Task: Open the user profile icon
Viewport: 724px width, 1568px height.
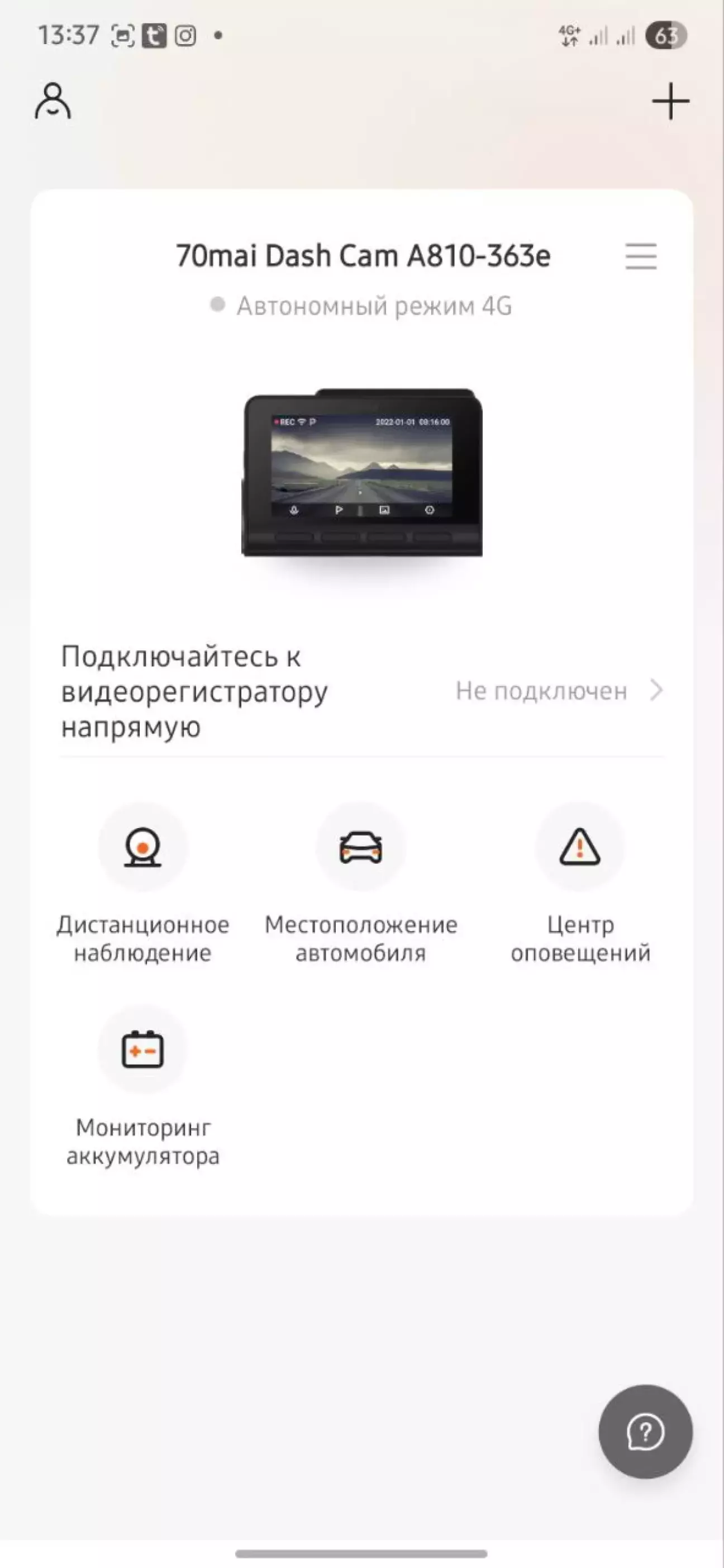Action: click(x=53, y=101)
